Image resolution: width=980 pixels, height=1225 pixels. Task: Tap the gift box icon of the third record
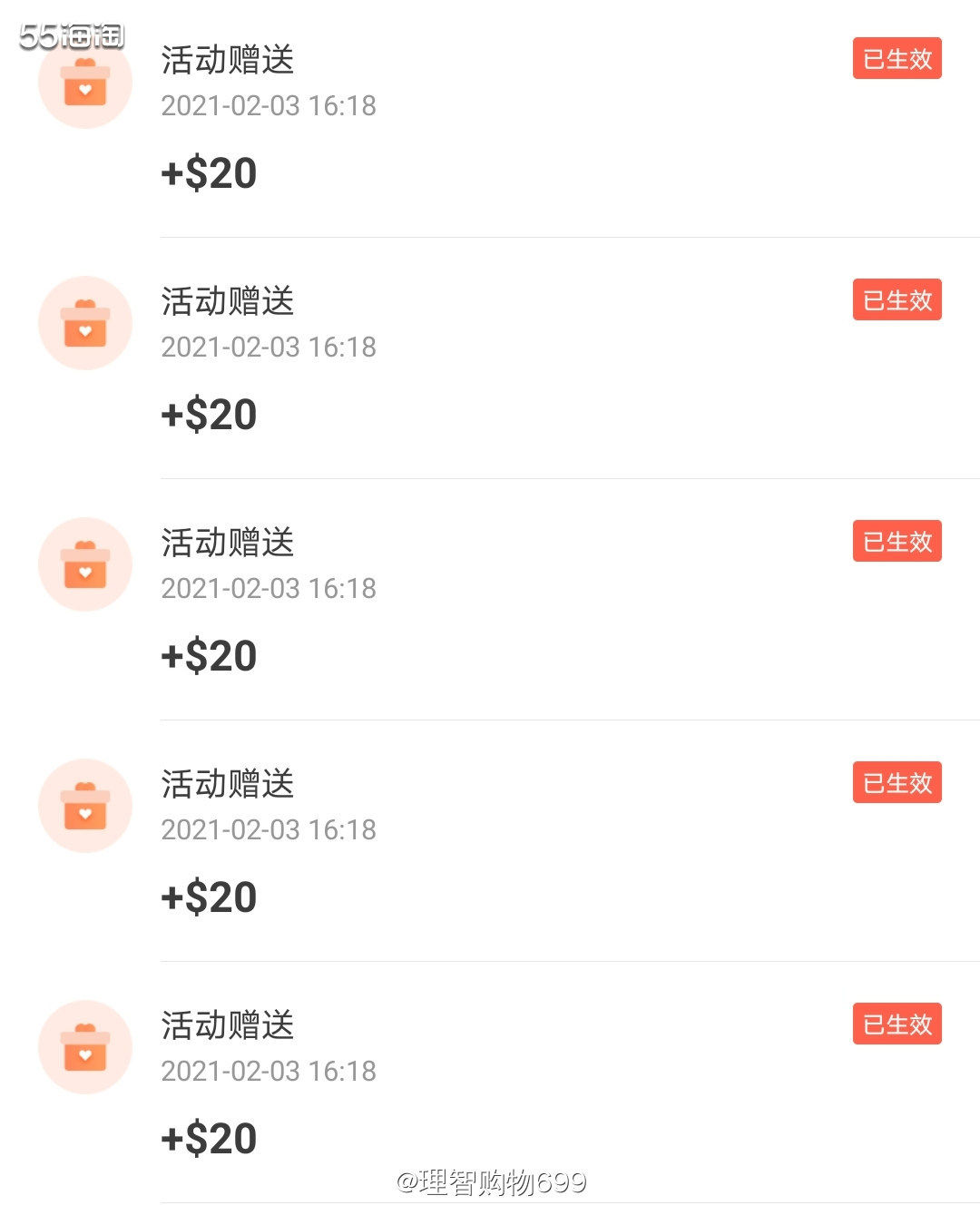(85, 564)
